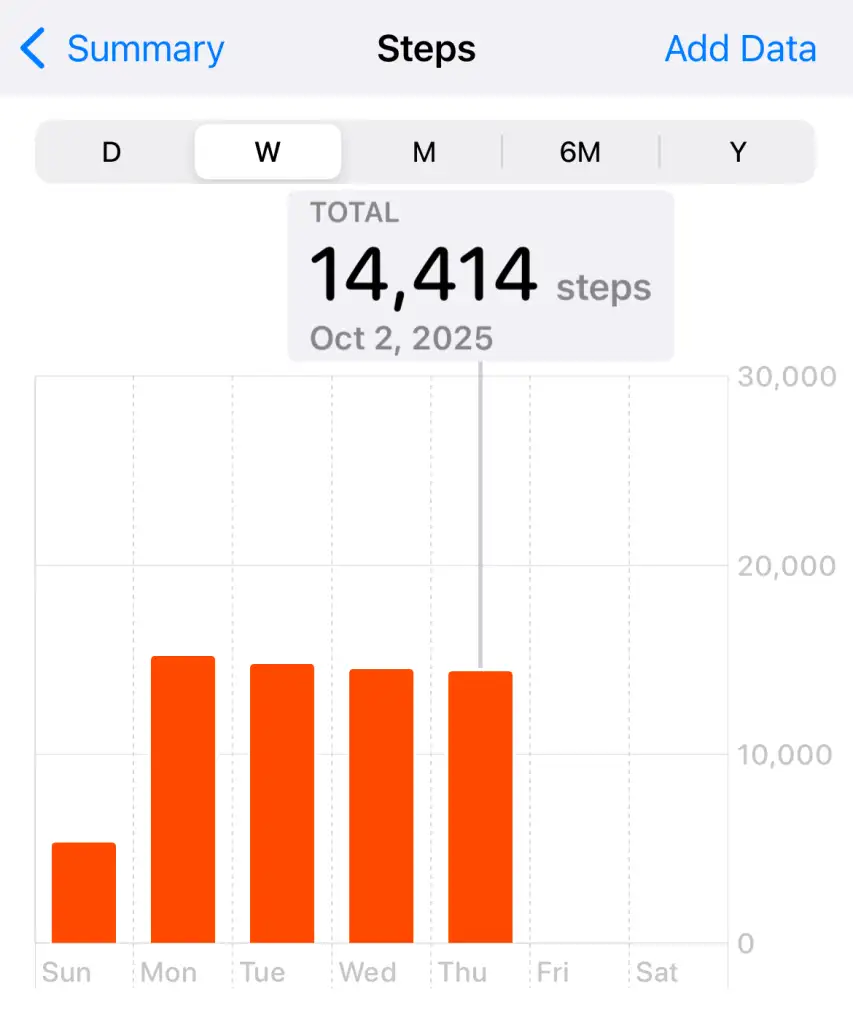Tap Add Data to log steps
Image resolution: width=853 pixels, height=1024 pixels.
pyautogui.click(x=740, y=49)
